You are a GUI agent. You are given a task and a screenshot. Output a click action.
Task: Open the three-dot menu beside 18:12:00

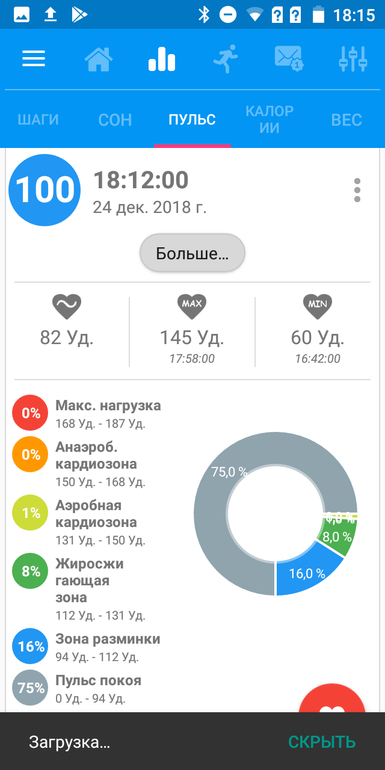click(357, 190)
